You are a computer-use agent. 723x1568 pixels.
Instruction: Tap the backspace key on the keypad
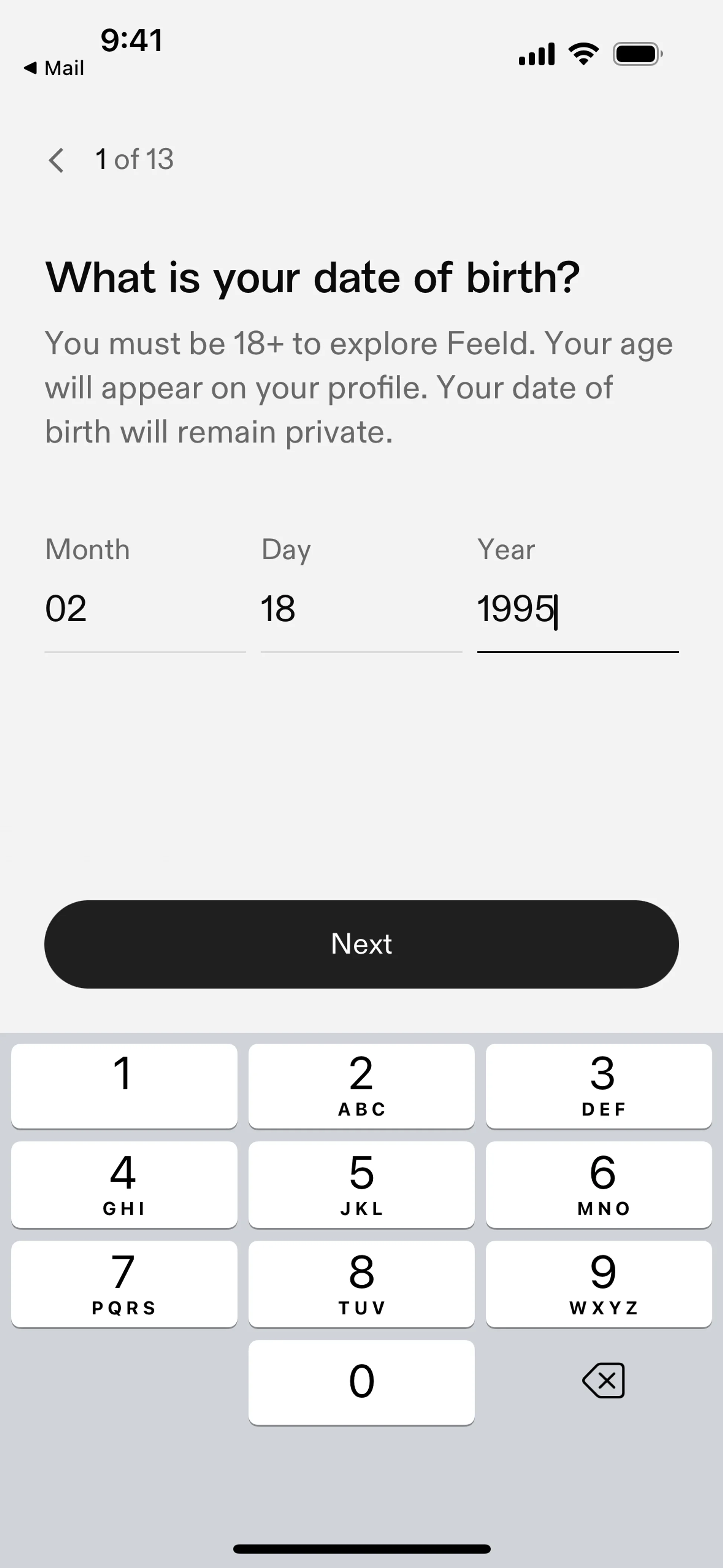pos(603,1380)
